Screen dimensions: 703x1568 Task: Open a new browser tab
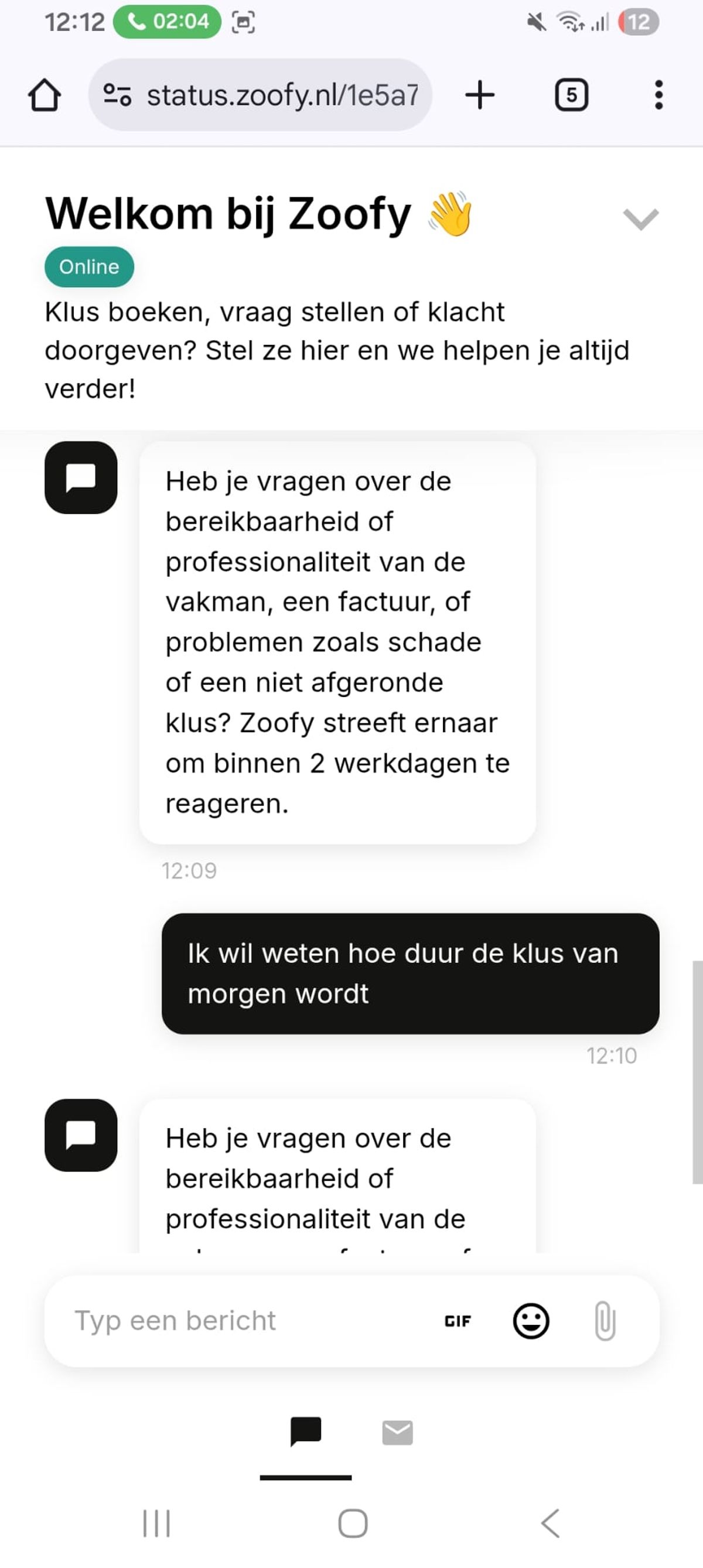(x=480, y=95)
